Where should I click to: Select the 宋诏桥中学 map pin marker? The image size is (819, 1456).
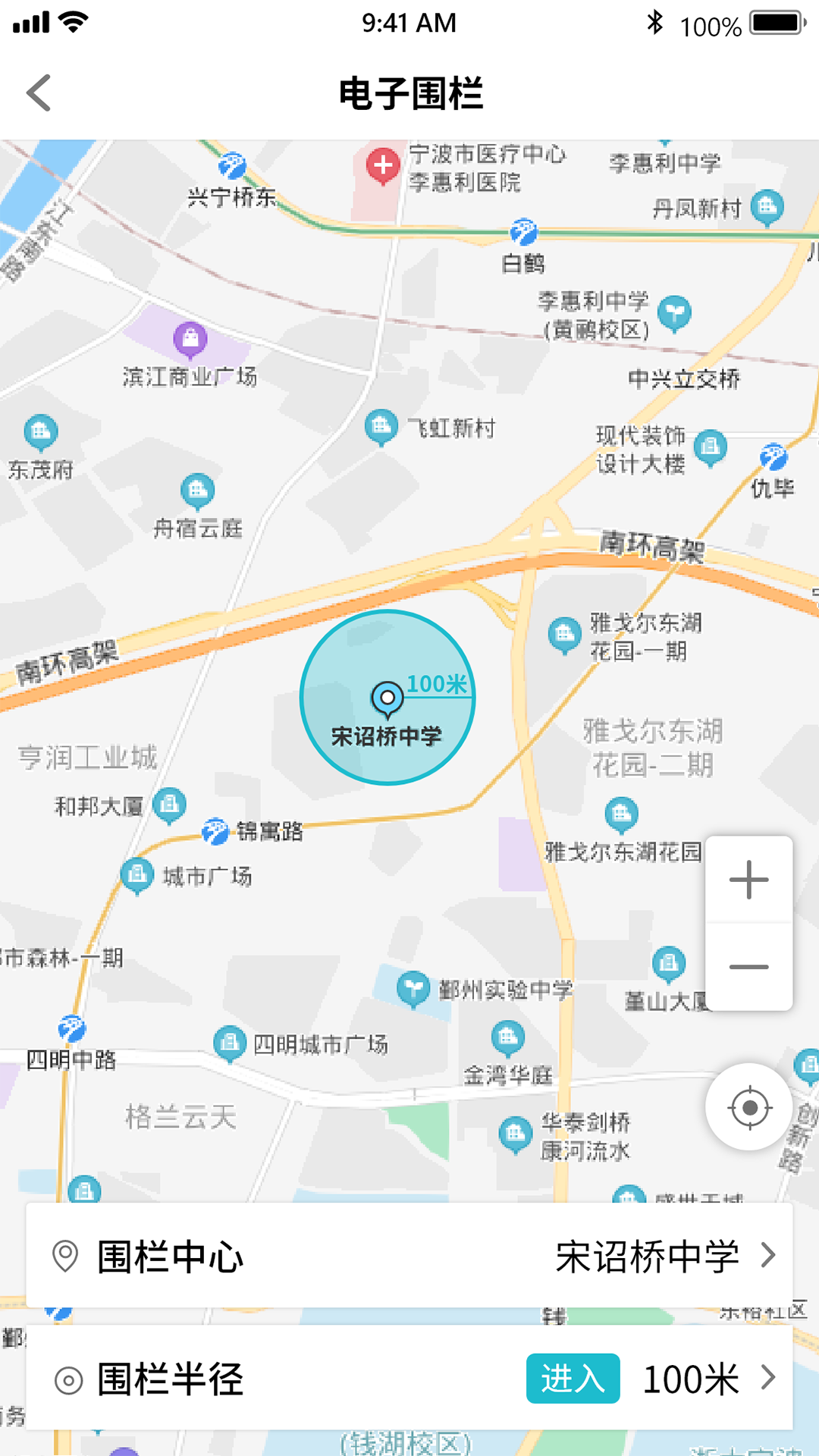(388, 696)
